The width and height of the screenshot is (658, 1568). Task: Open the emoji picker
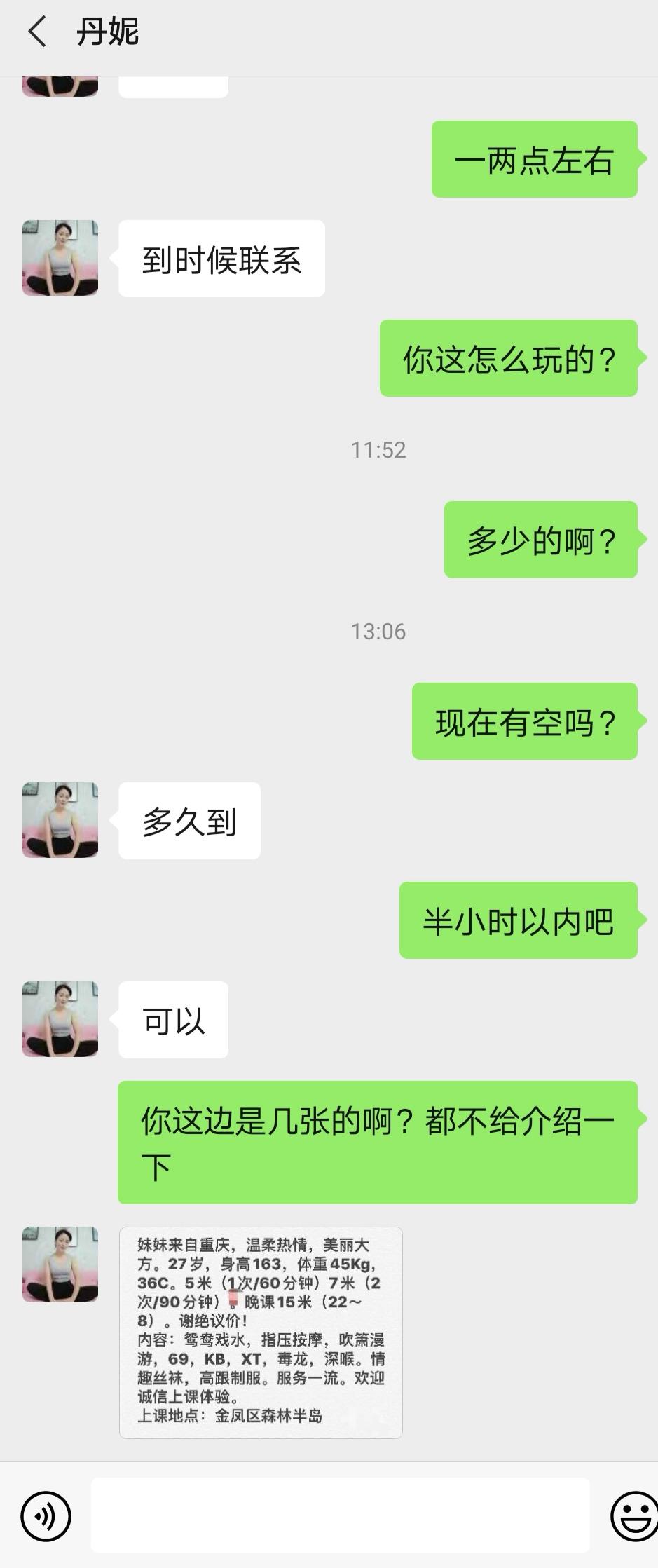(x=633, y=1517)
